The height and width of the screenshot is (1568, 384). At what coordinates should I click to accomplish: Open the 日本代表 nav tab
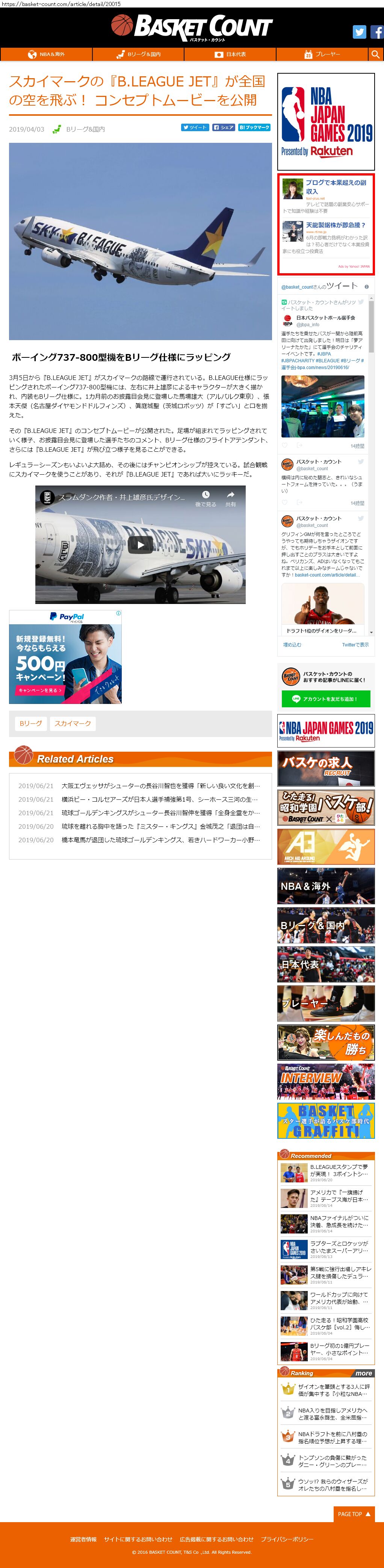pyautogui.click(x=230, y=54)
